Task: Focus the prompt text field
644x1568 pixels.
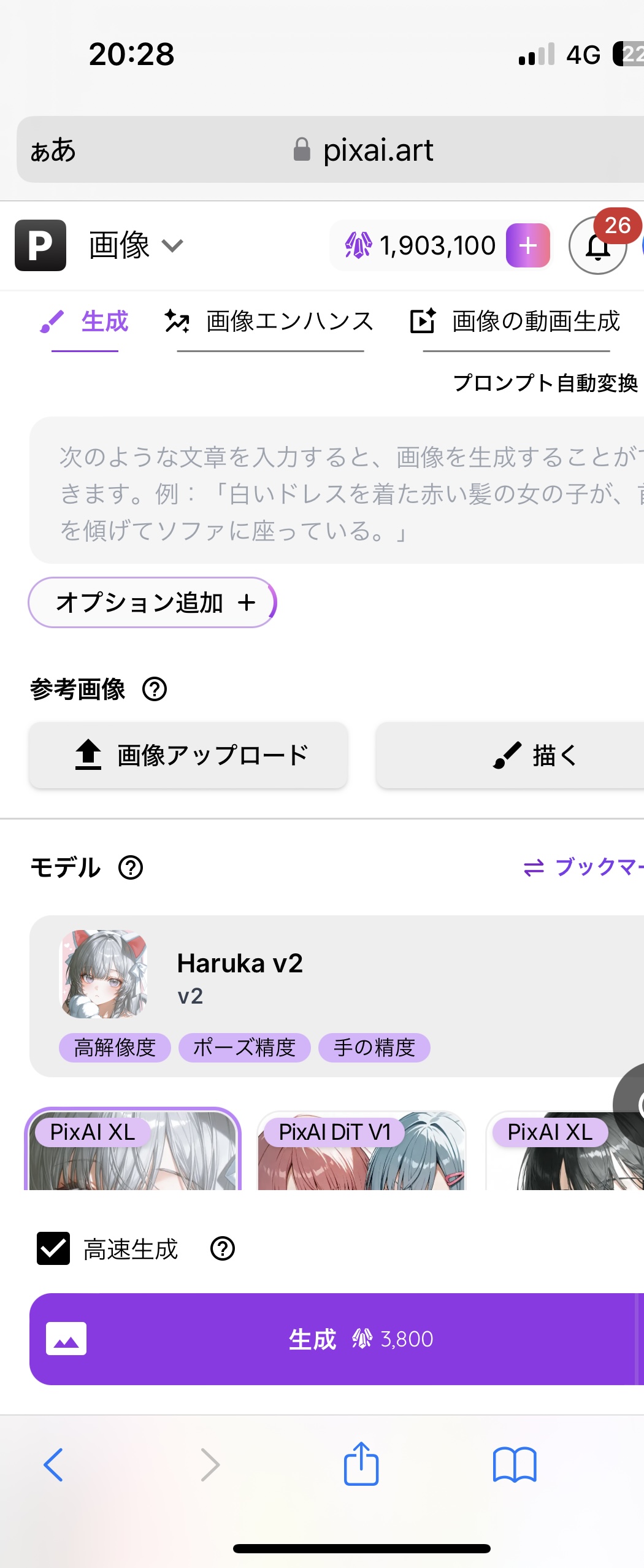Action: point(336,491)
